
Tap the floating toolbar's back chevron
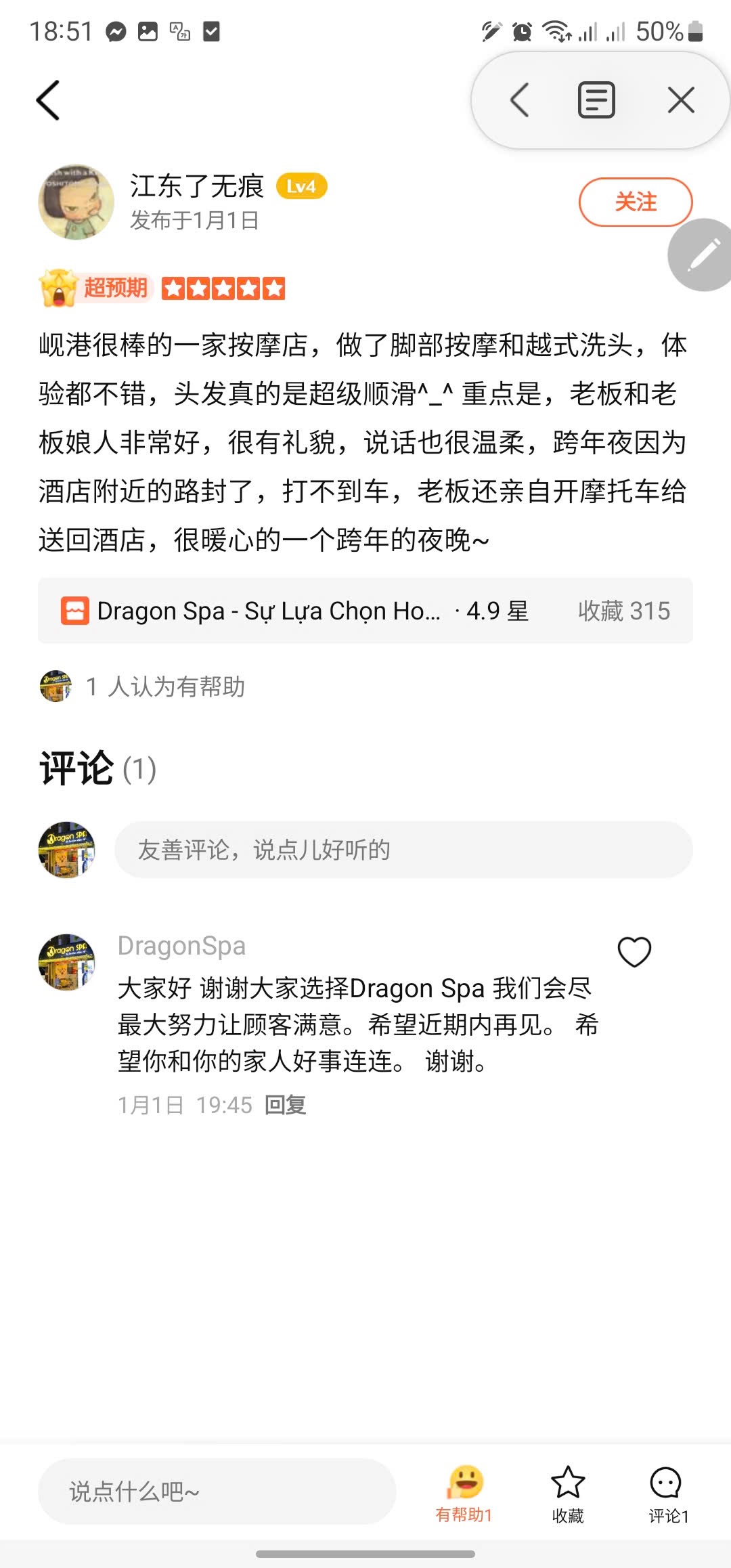(x=519, y=100)
